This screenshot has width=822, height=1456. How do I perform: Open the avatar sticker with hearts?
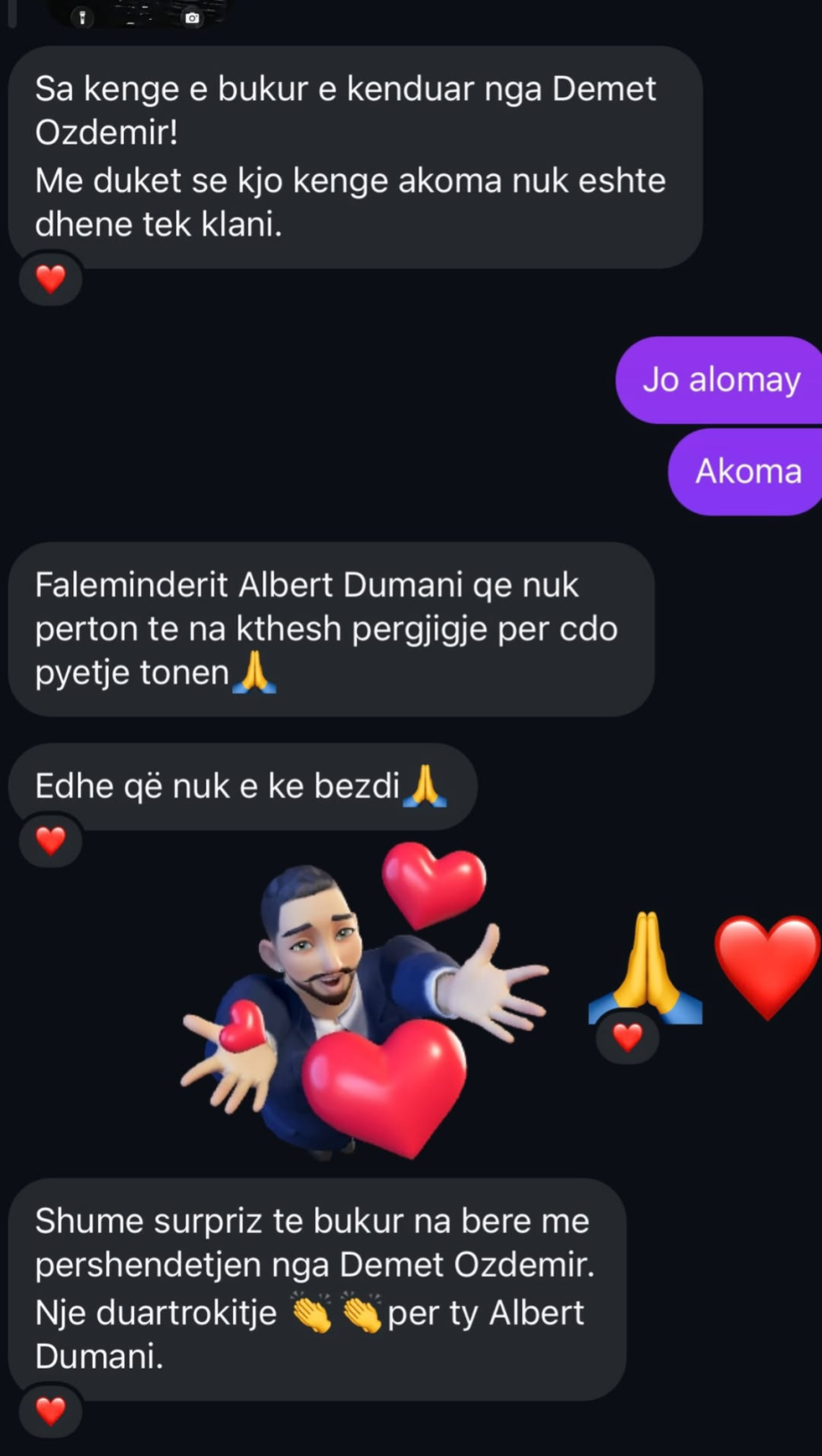coord(366,1001)
